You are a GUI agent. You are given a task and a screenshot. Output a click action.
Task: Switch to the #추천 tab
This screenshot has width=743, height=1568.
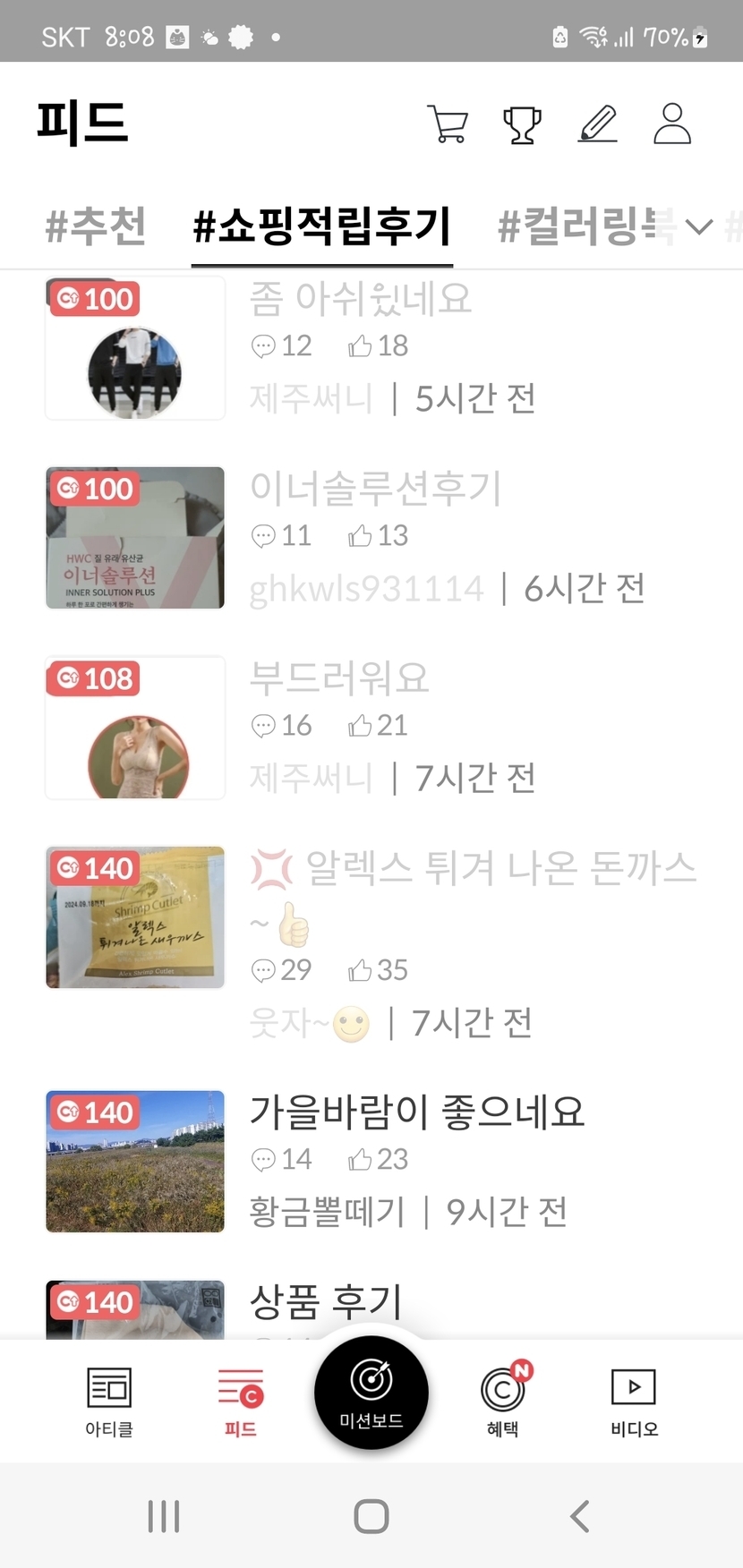point(96,226)
